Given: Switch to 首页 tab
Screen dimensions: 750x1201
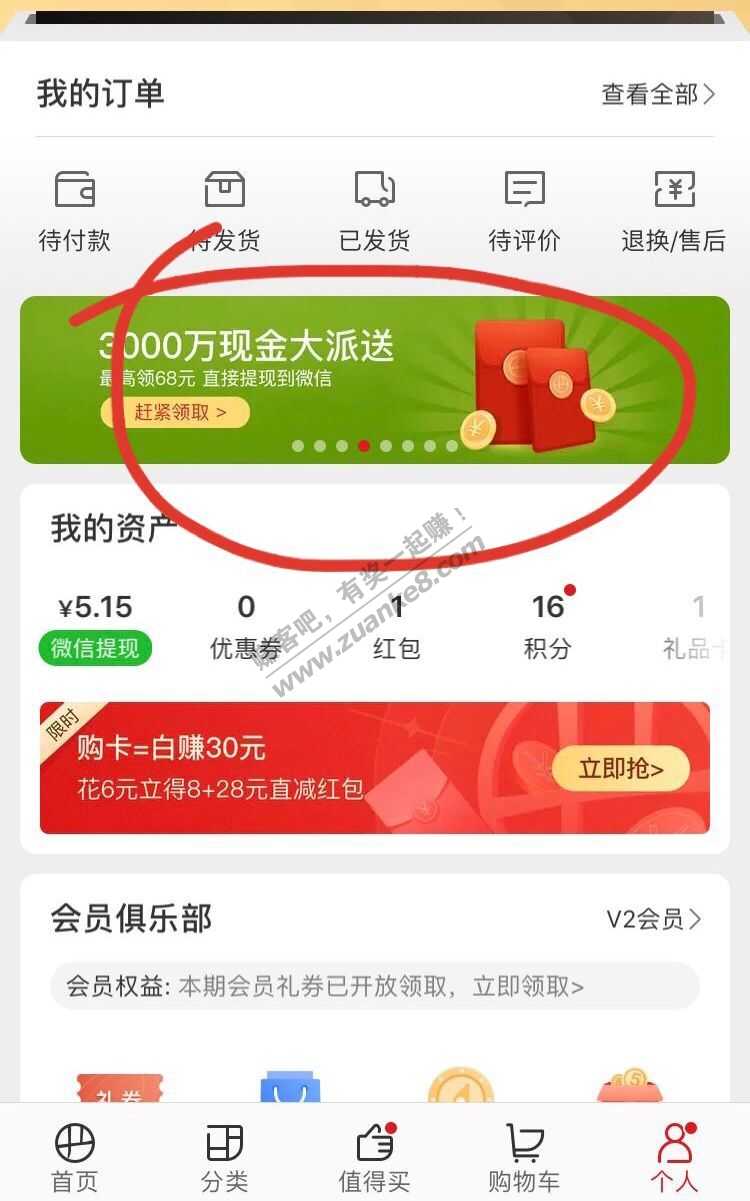Looking at the screenshot, I should point(75,1157).
